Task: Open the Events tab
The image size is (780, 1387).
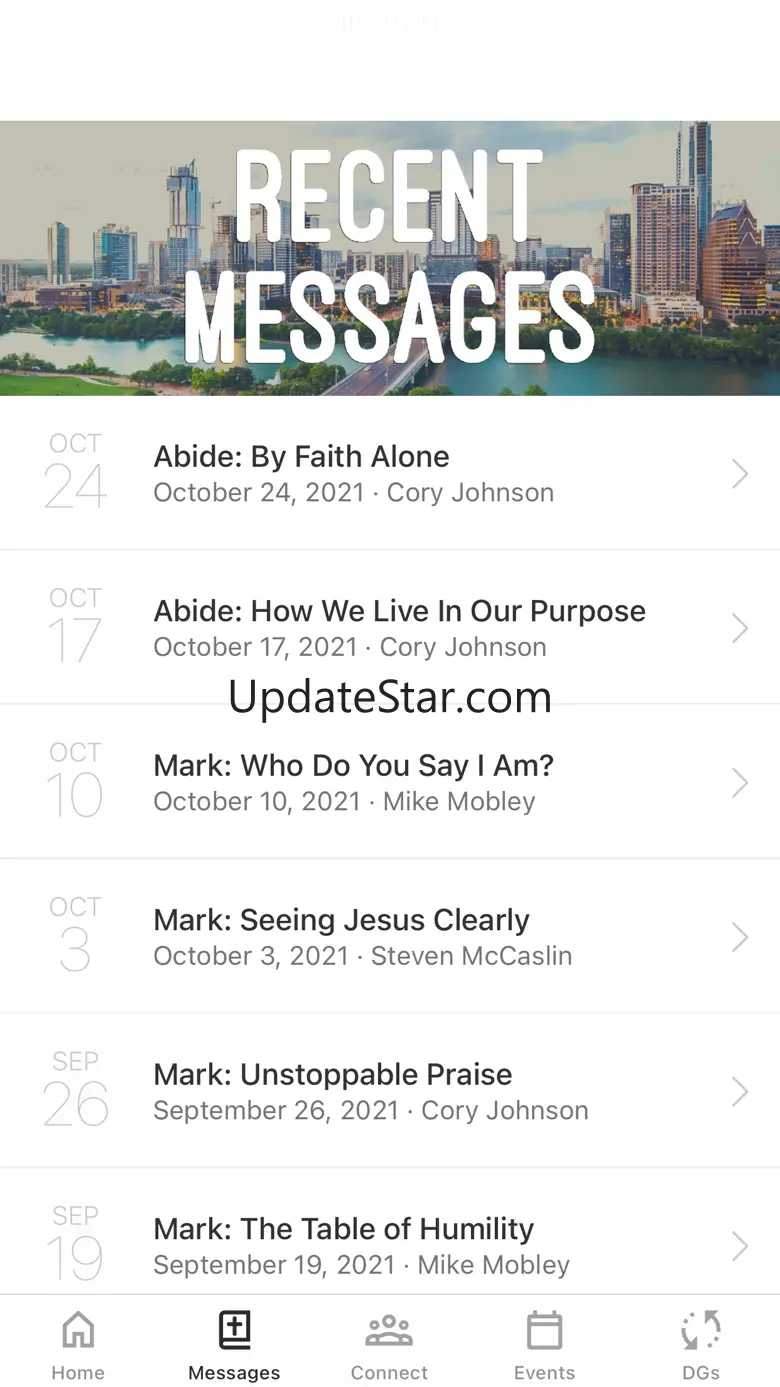Action: [544, 1343]
